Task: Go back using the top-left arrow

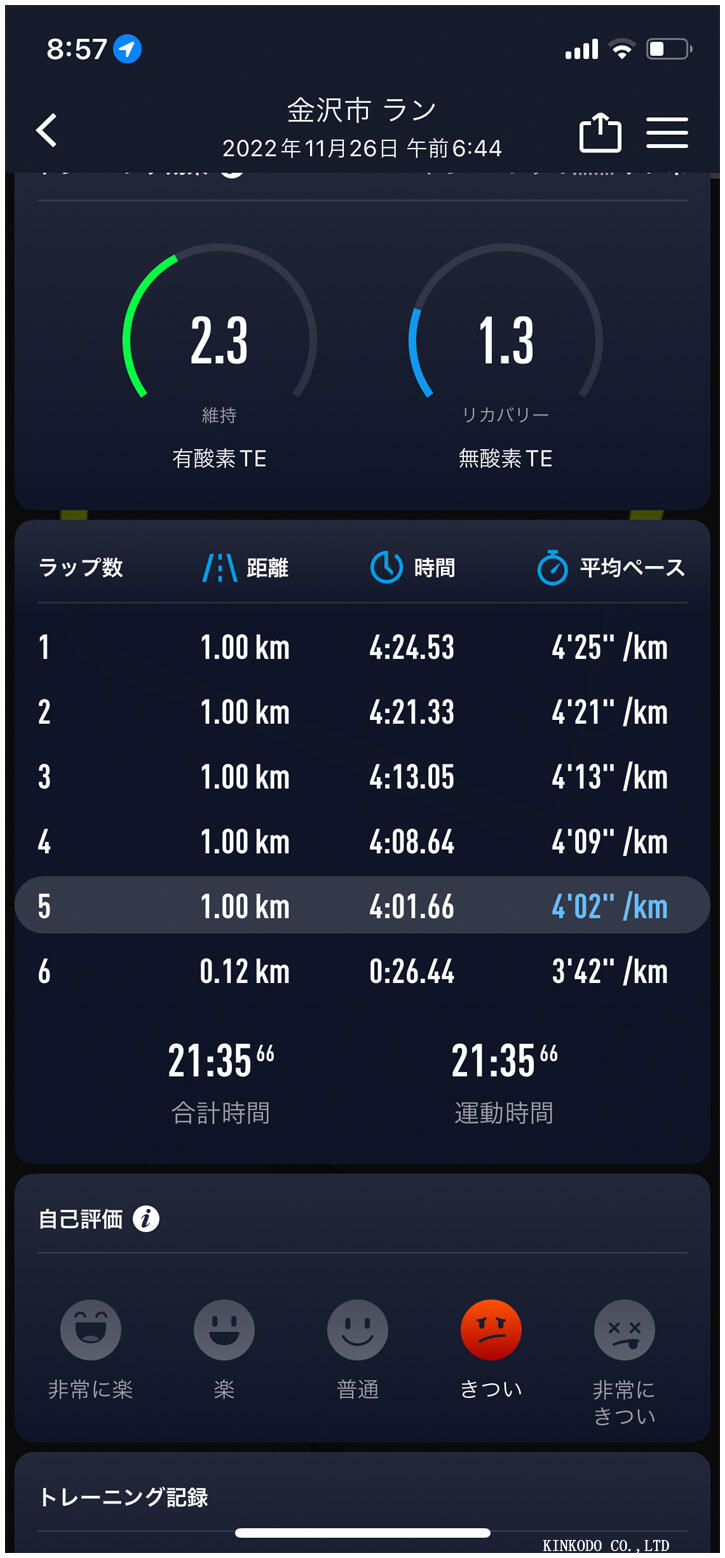Action: (x=47, y=131)
